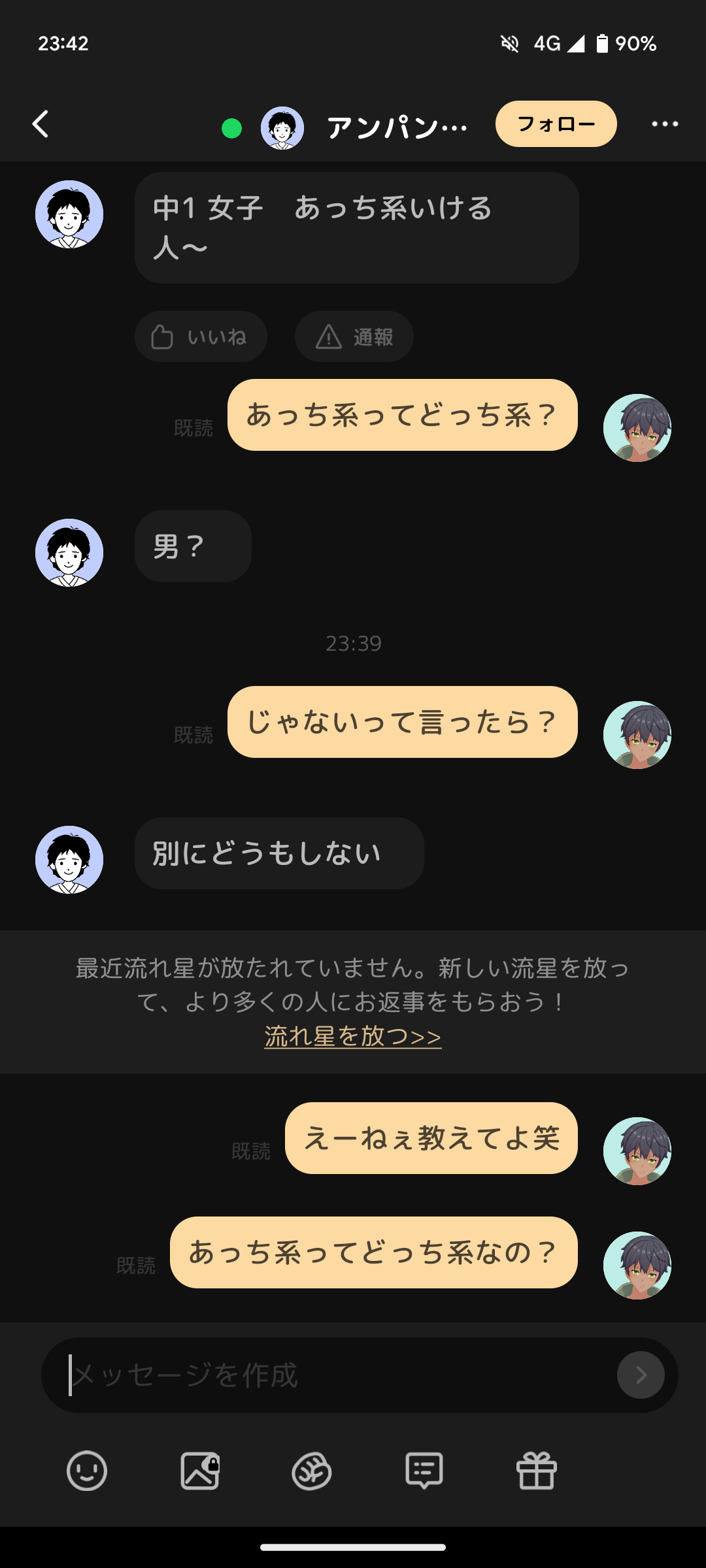Send the message with the arrow button
This screenshot has height=1568, width=706.
coord(641,1375)
